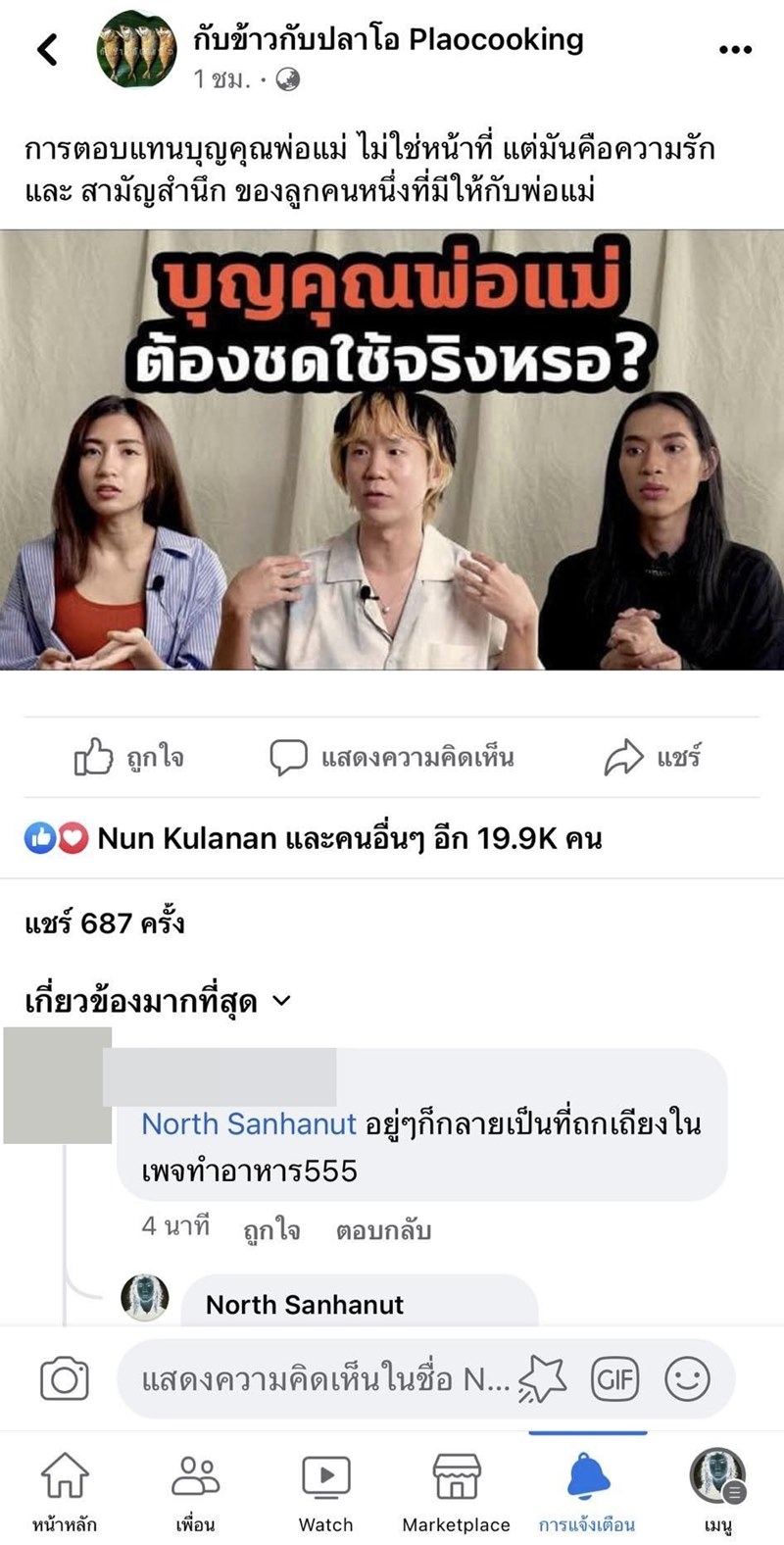Go back using the top-left arrow
The image size is (784, 1545).
47,49
